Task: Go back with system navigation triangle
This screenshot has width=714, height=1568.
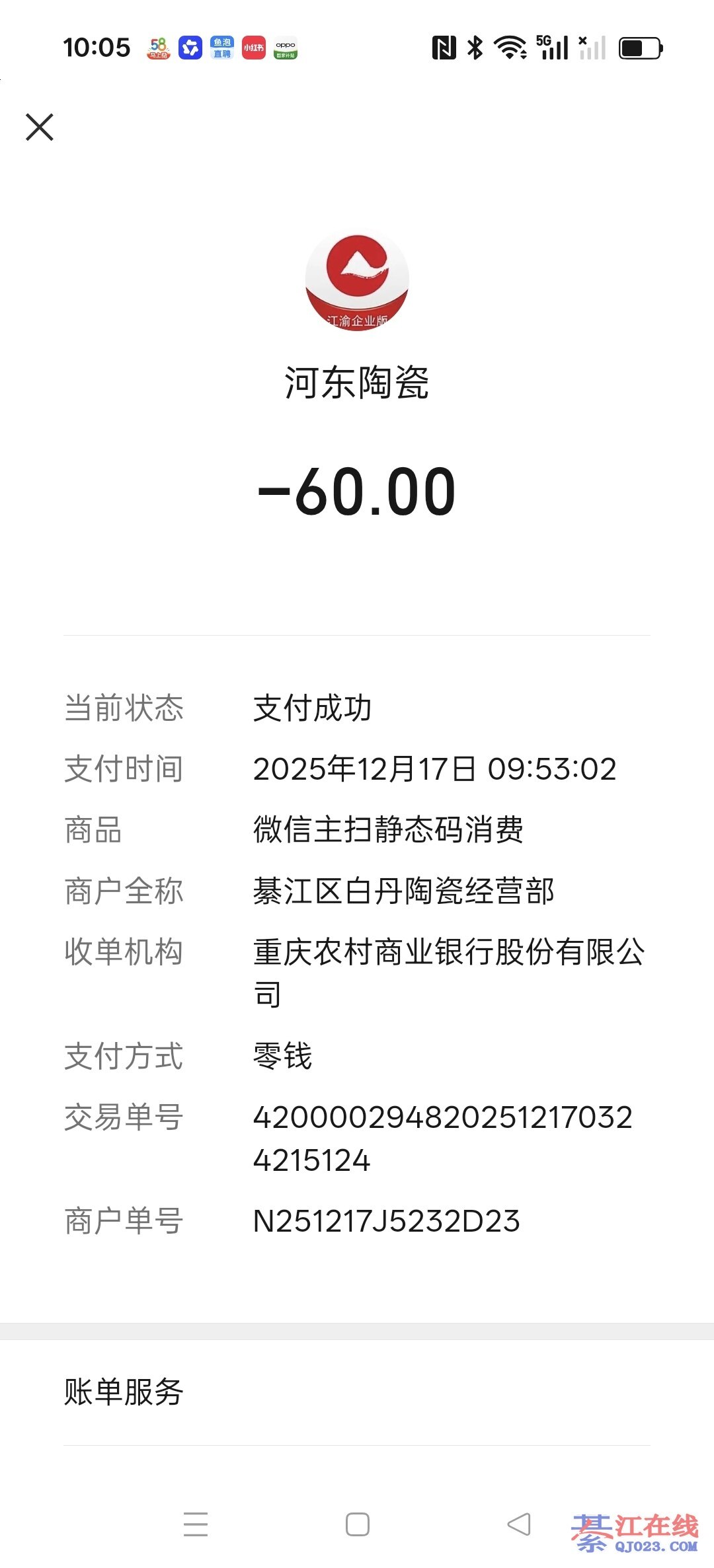Action: tap(519, 1524)
